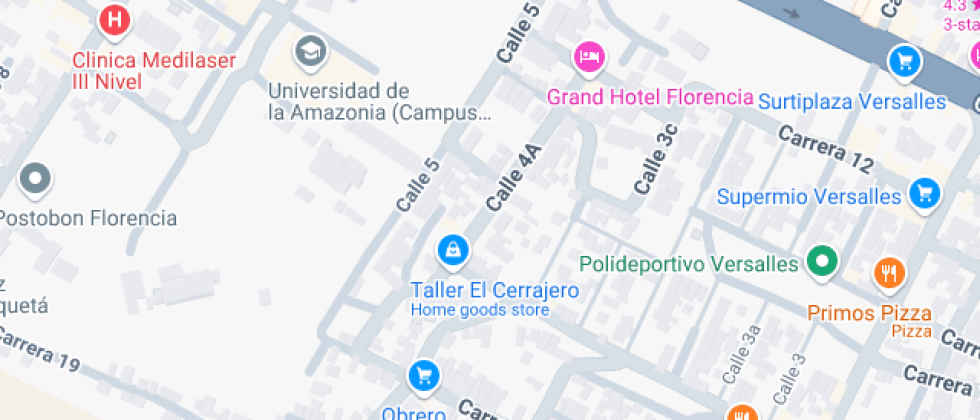Tap the Taller El Cerrajero pin
This screenshot has width=980, height=420.
[452, 250]
